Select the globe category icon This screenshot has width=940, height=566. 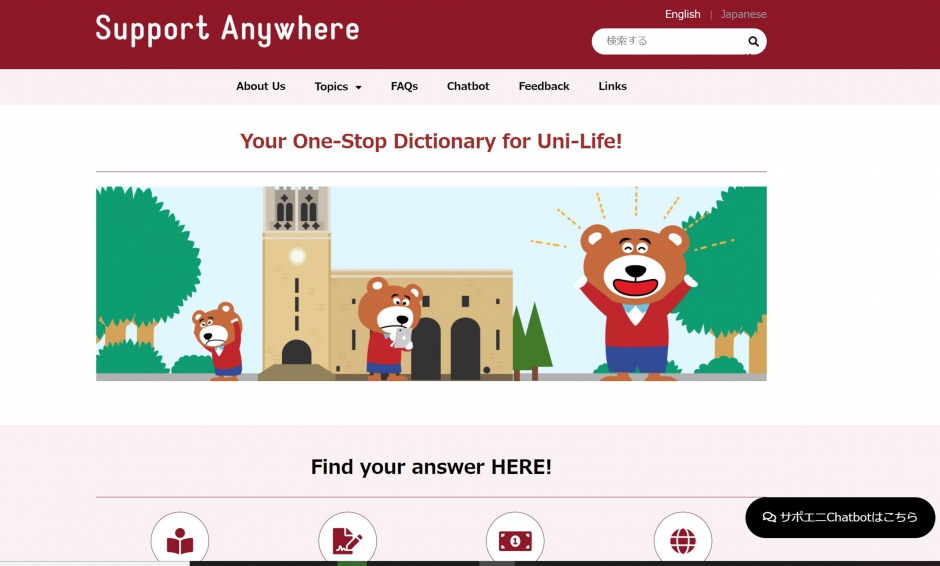coord(683,541)
